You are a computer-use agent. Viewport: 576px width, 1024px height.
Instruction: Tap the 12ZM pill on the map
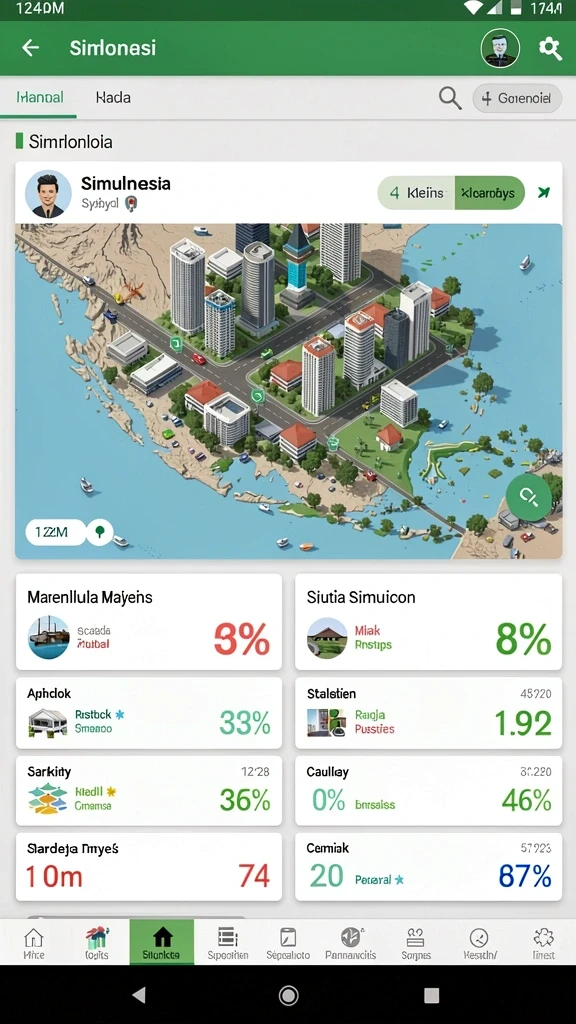click(56, 532)
